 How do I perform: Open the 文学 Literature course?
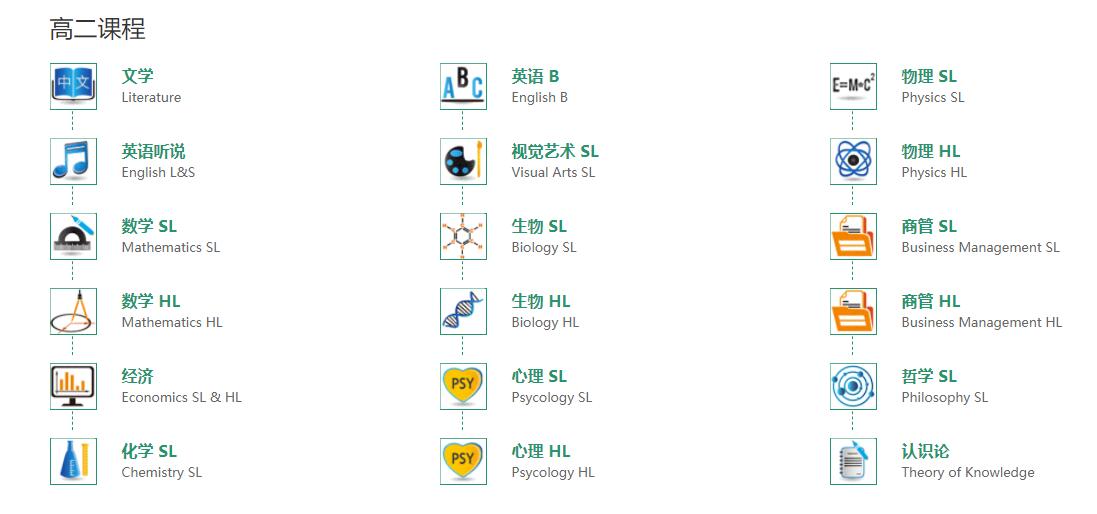click(138, 77)
